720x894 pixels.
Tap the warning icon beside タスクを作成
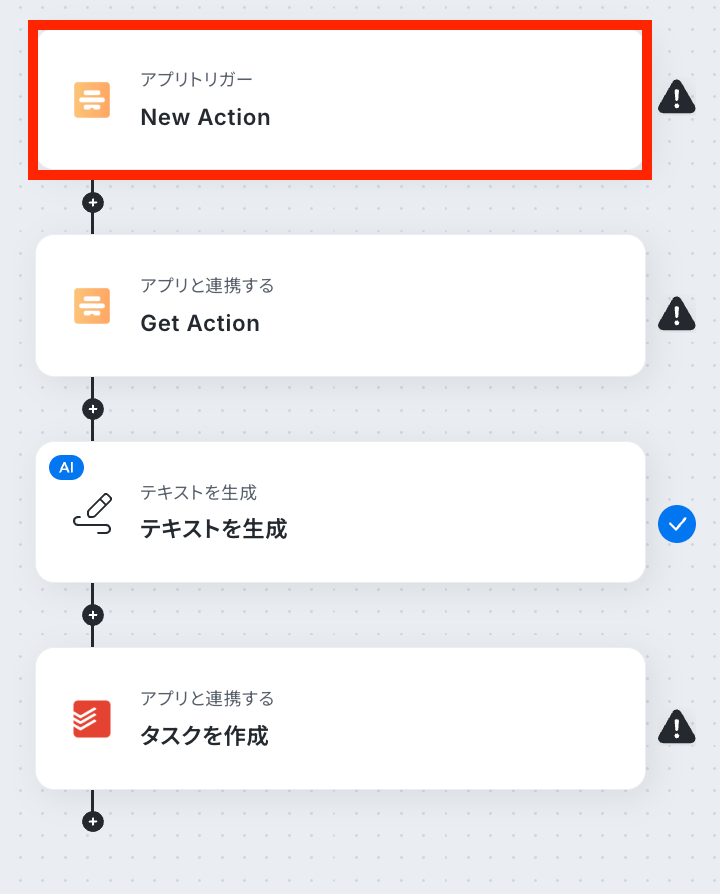pos(677,727)
